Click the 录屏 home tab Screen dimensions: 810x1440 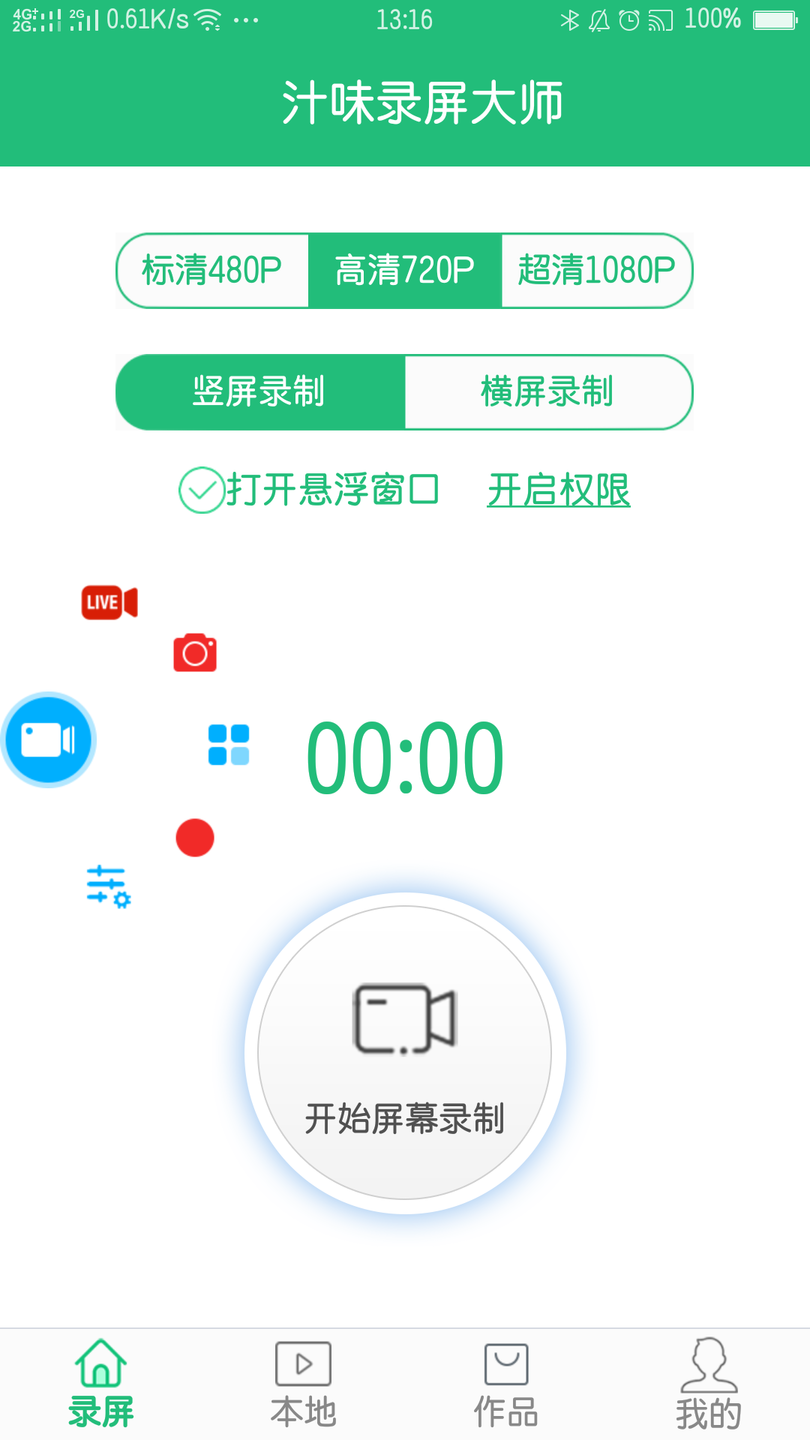coord(100,1383)
